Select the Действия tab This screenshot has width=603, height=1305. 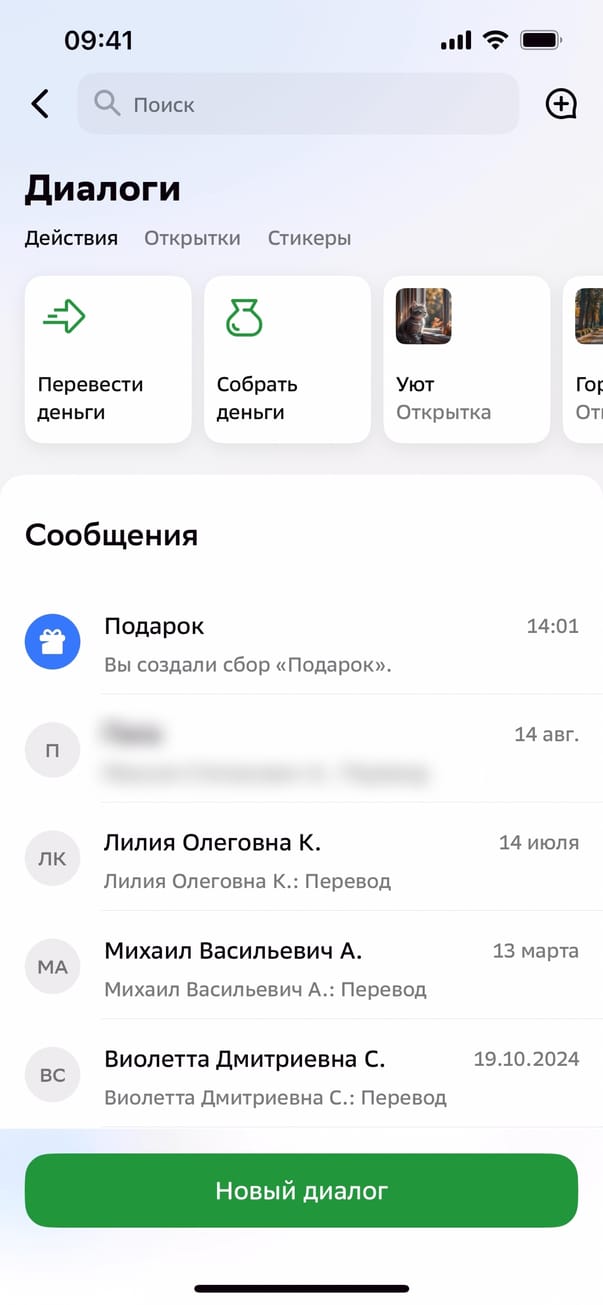pyautogui.click(x=71, y=238)
